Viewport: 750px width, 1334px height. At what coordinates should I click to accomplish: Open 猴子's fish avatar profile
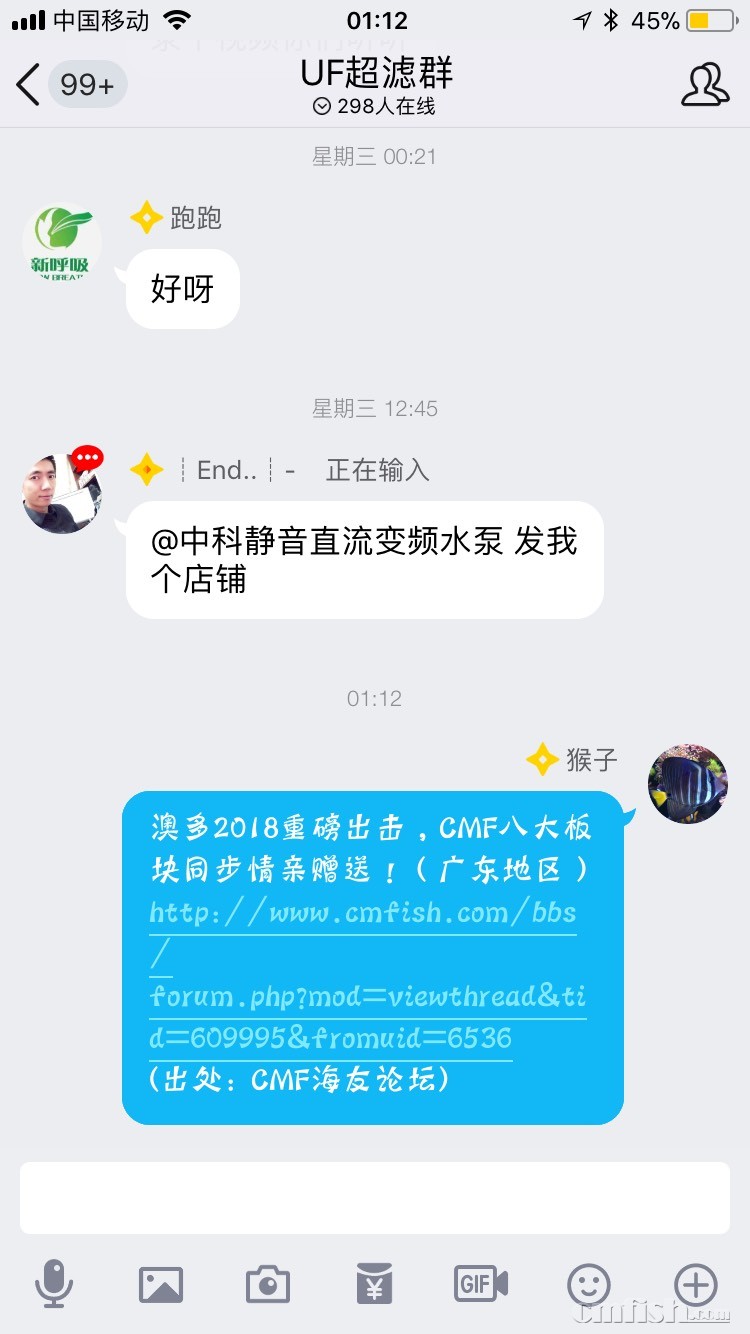pyautogui.click(x=688, y=784)
